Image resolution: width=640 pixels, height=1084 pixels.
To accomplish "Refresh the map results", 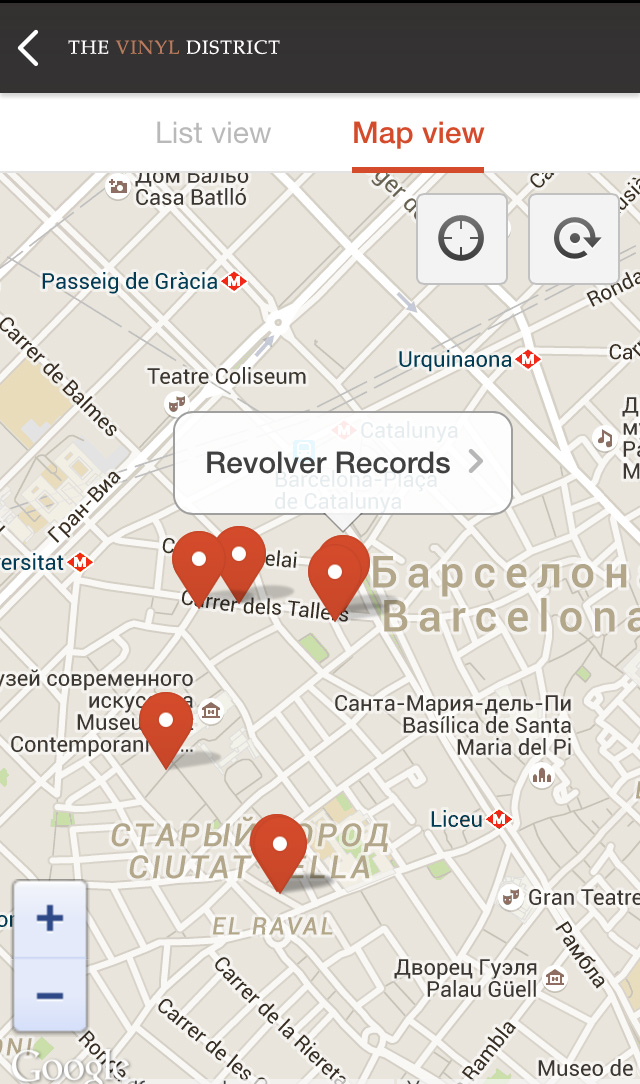I will 574,239.
